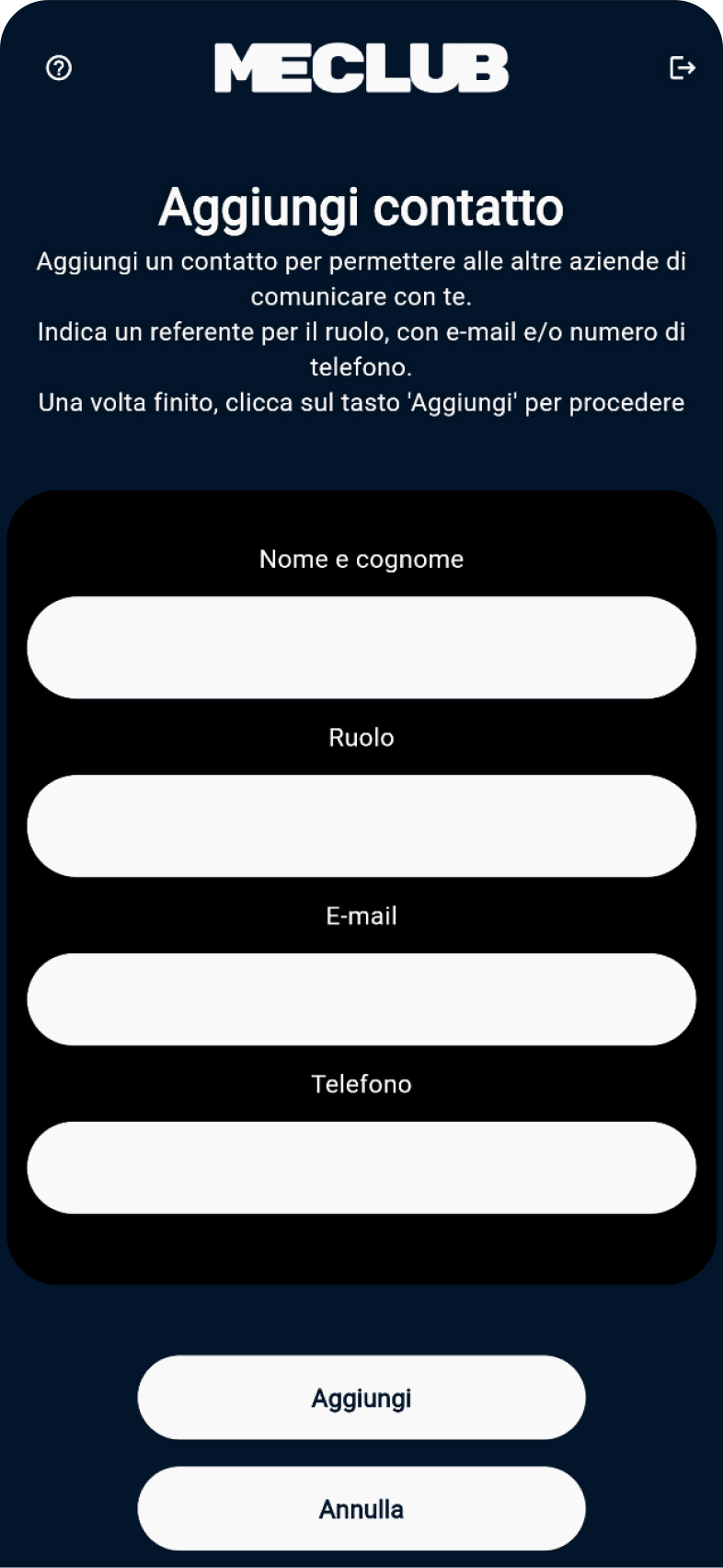Screen dimensions: 723x1568
Task: Click the MECLUB header bar
Action: point(361,67)
